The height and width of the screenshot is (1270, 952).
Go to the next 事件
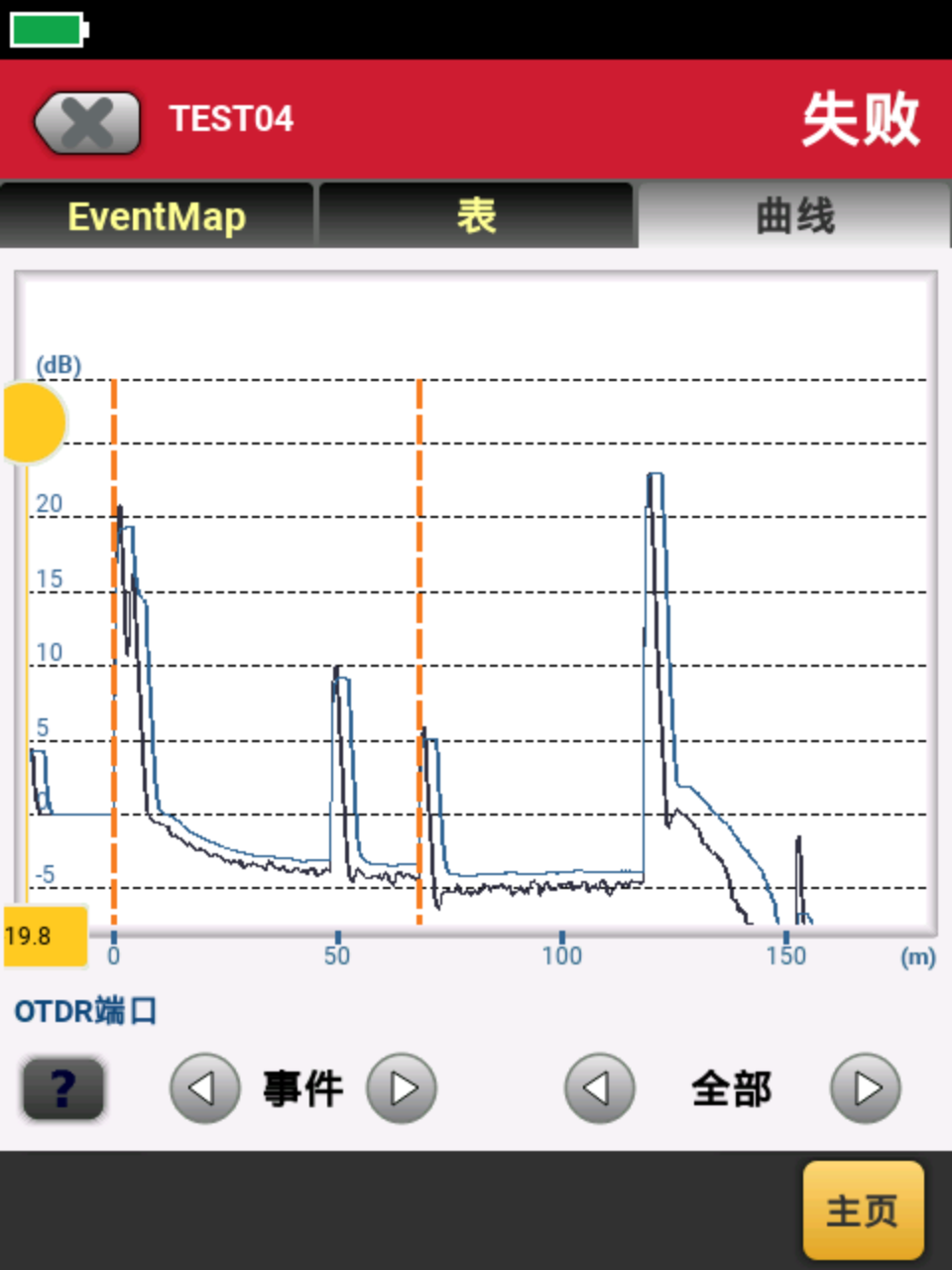tap(402, 1088)
